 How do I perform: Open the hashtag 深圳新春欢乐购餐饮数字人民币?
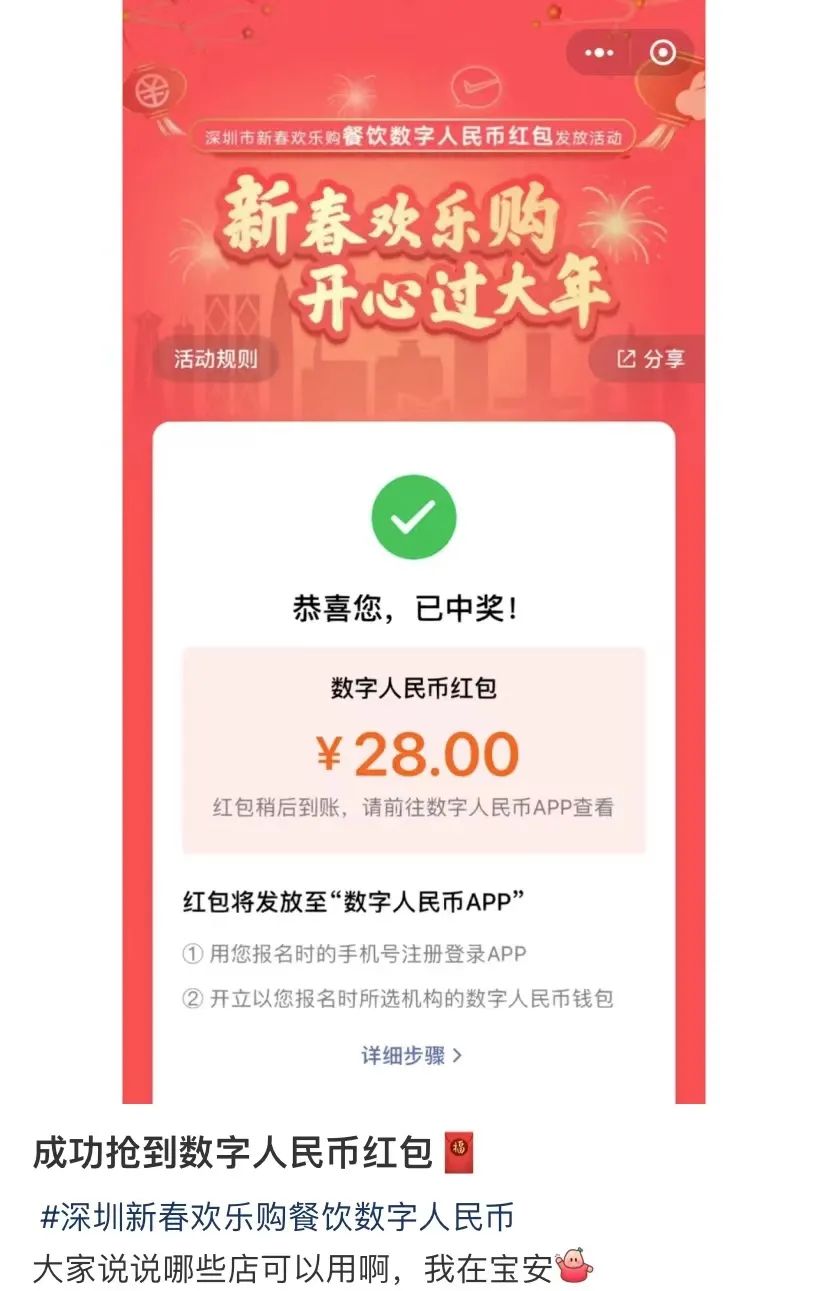[x=277, y=1217]
